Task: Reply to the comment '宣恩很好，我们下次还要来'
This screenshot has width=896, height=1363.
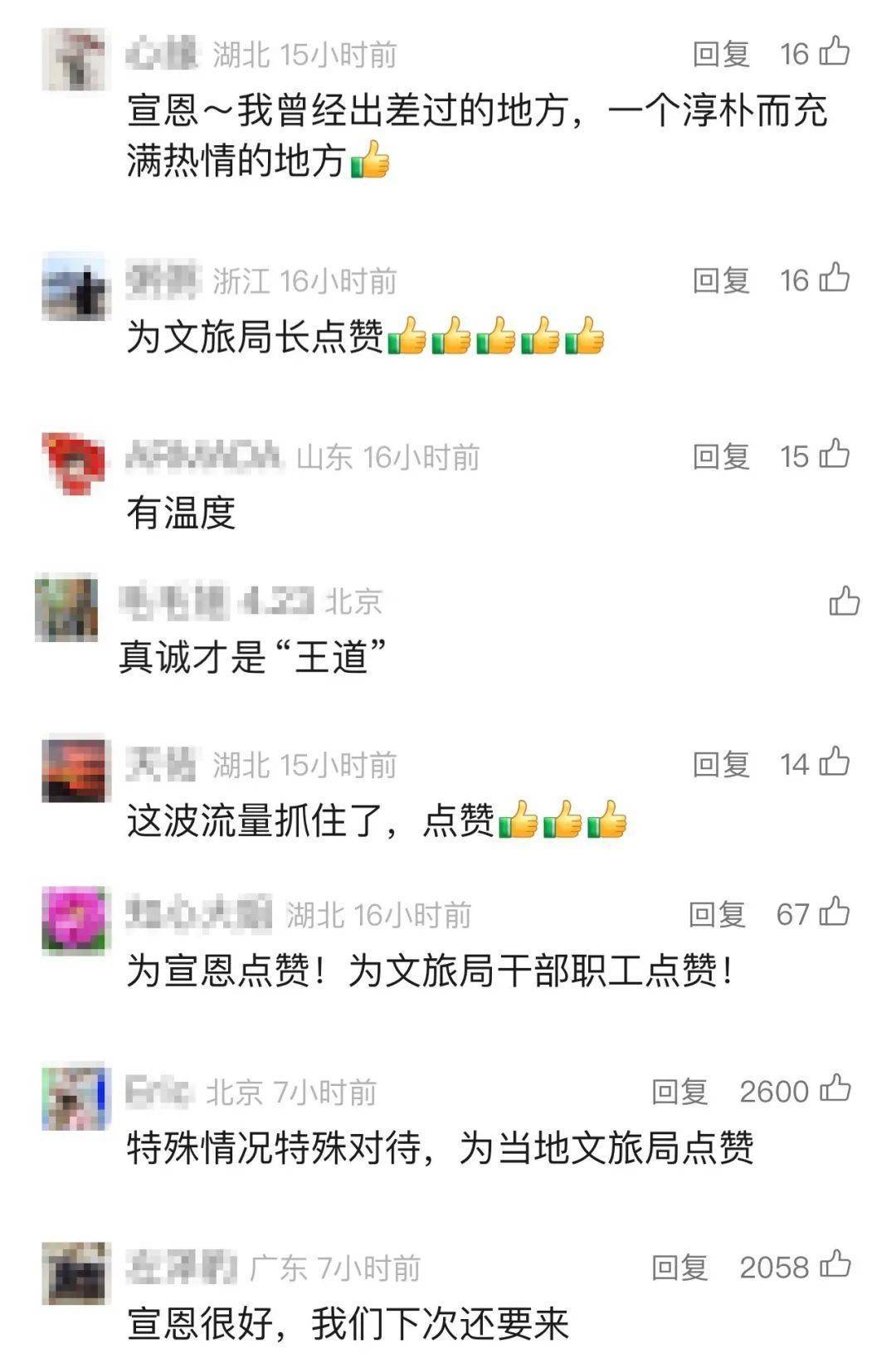Action: [x=679, y=1268]
